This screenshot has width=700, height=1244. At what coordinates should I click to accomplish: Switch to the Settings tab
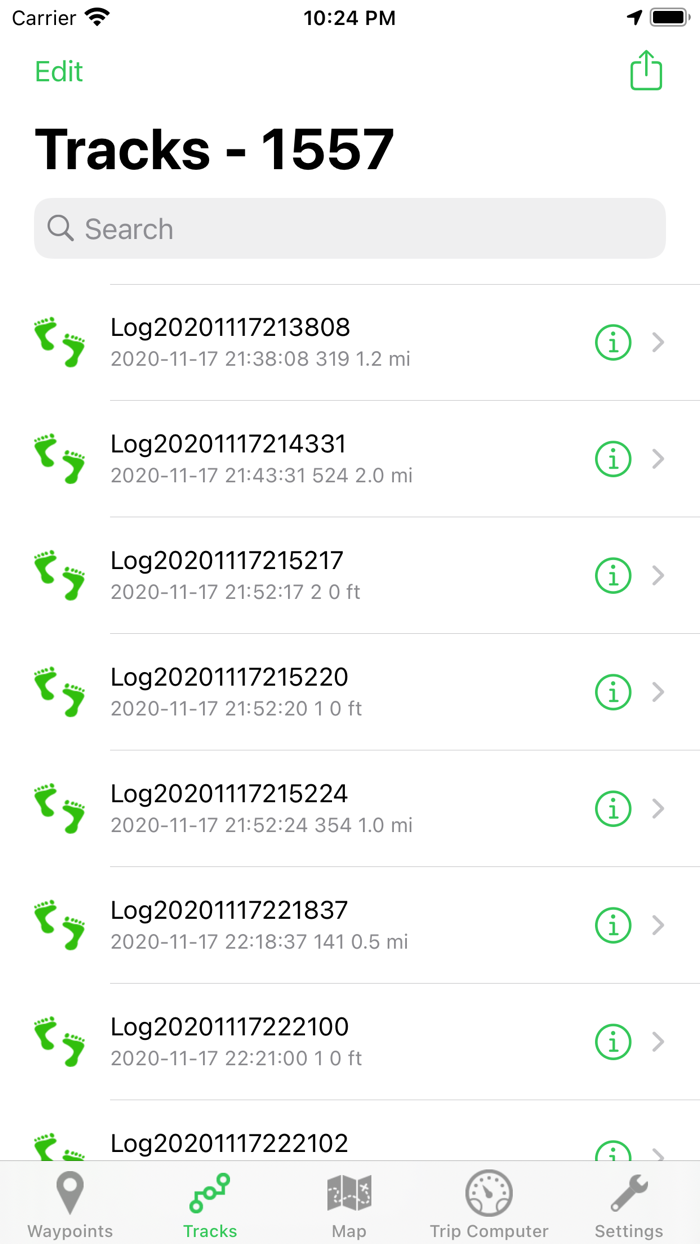(x=629, y=1205)
